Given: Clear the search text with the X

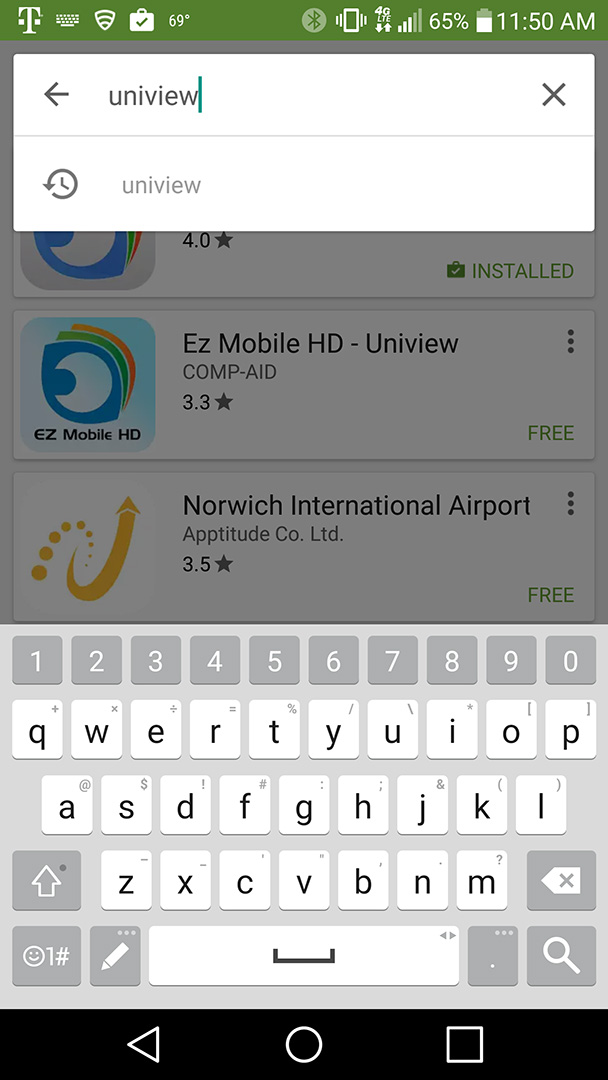Looking at the screenshot, I should (554, 94).
